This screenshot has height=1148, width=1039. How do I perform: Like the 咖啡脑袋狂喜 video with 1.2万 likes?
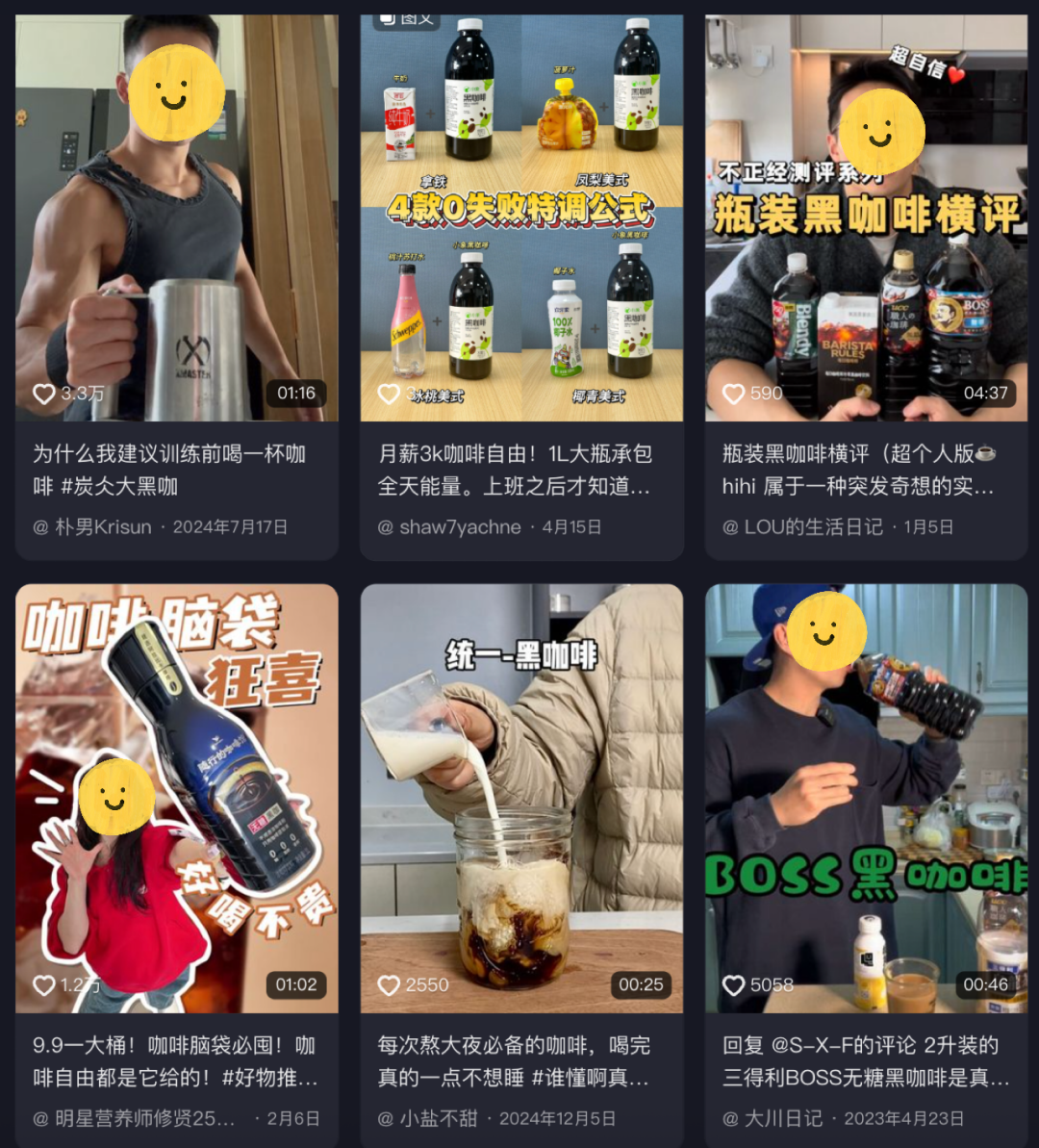click(44, 985)
